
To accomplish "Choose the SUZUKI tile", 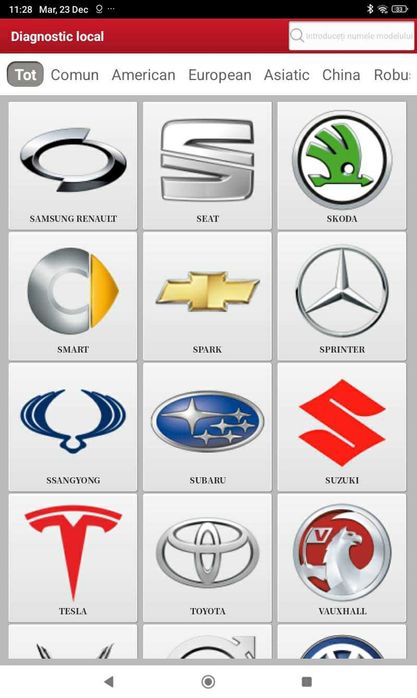I will tap(342, 427).
